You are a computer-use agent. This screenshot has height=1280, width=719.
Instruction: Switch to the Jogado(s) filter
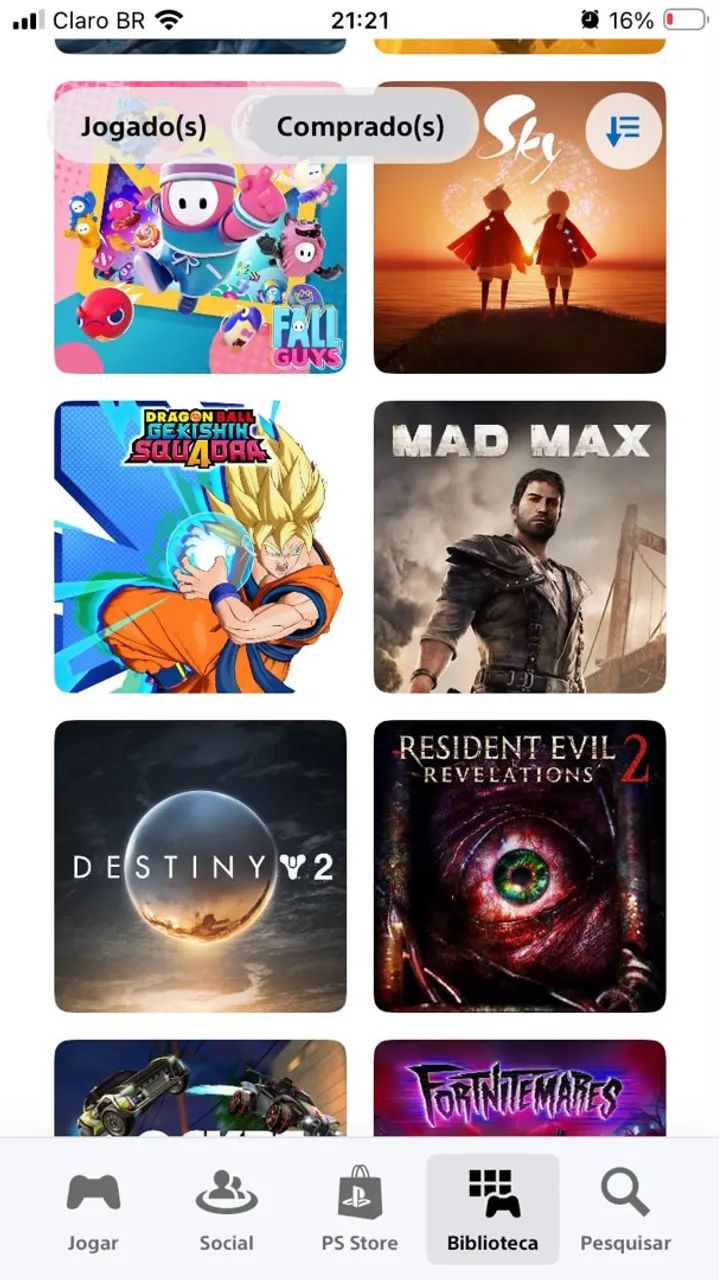coord(143,127)
